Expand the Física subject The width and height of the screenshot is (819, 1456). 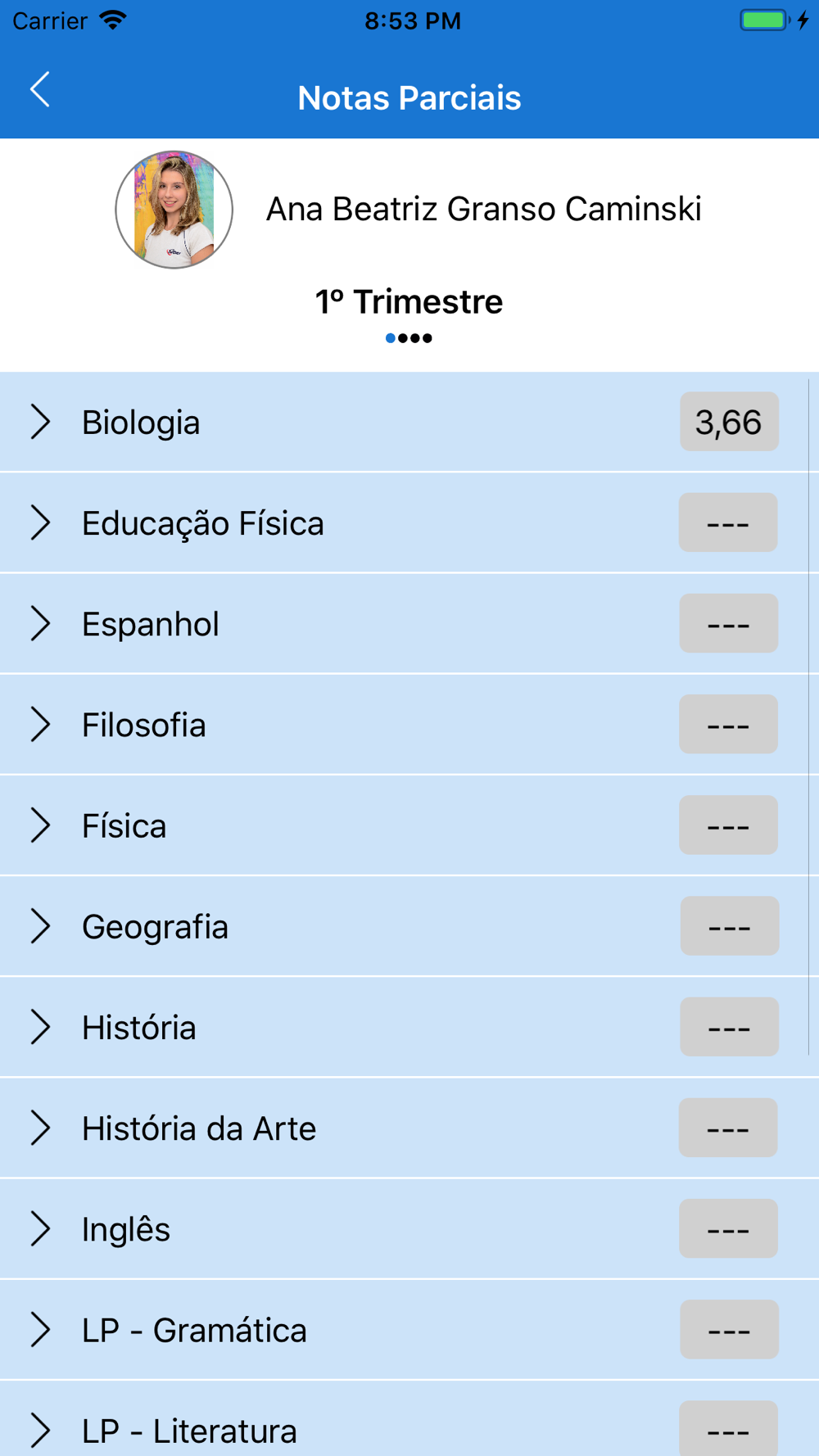click(405, 825)
